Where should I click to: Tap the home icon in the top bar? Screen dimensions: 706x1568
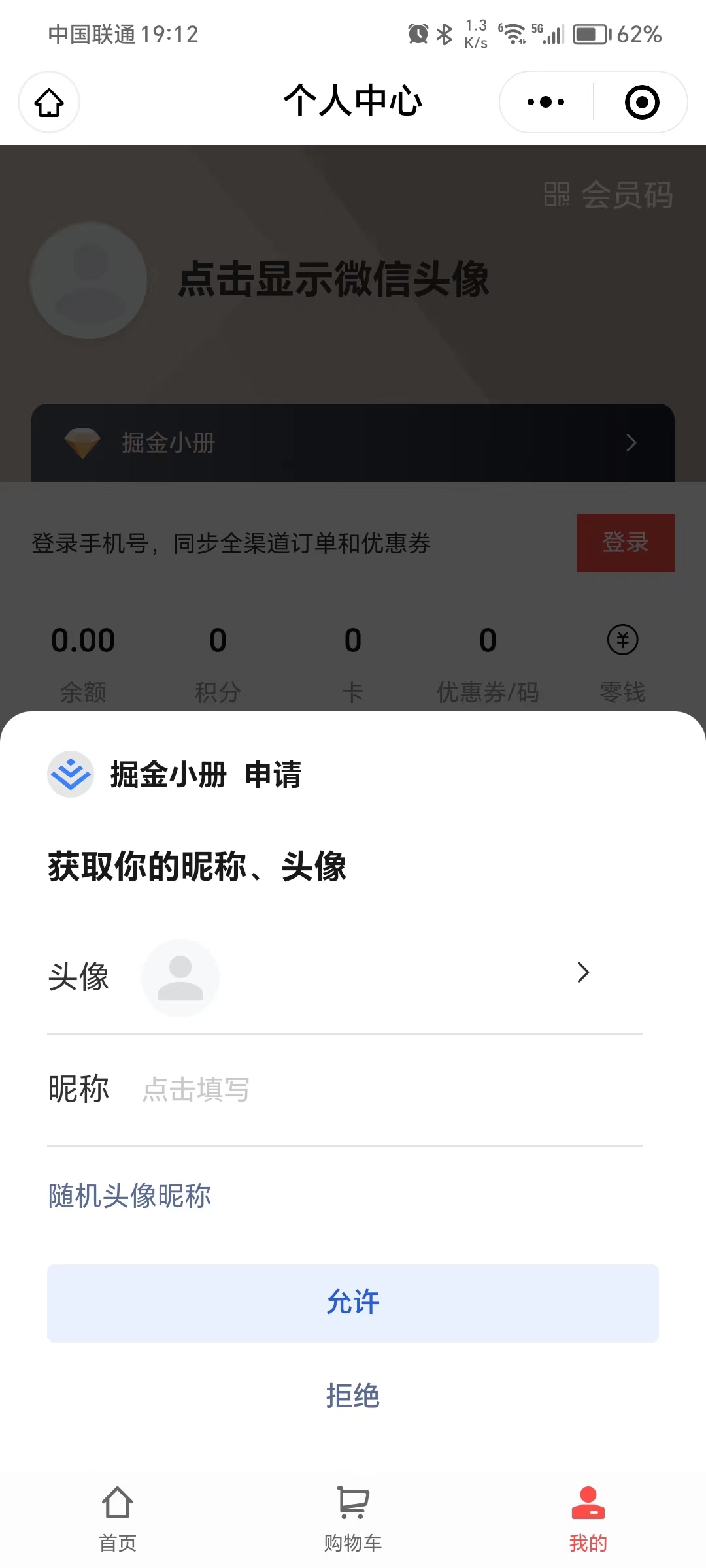49,102
